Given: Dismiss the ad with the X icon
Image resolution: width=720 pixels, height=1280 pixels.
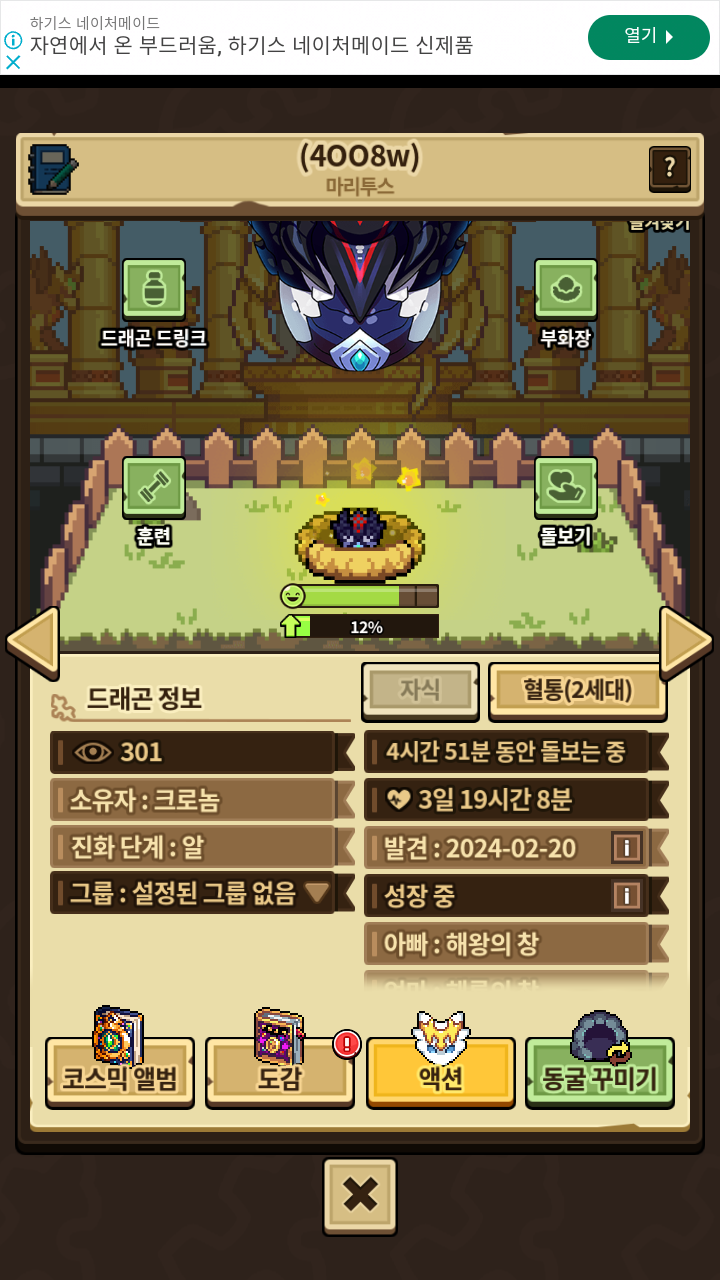Looking at the screenshot, I should (x=13, y=62).
